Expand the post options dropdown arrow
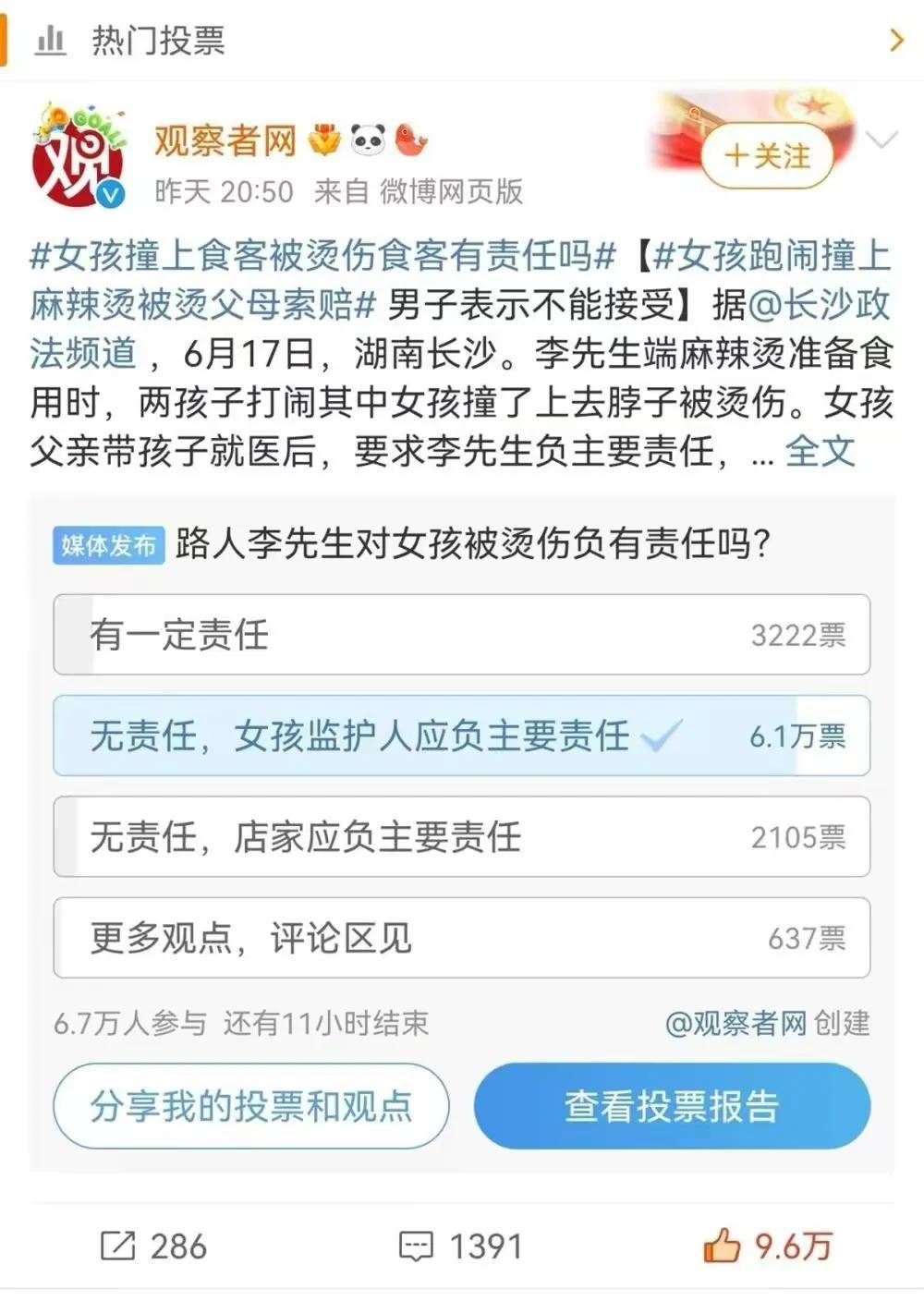Image resolution: width=924 pixels, height=1301 pixels. (882, 140)
